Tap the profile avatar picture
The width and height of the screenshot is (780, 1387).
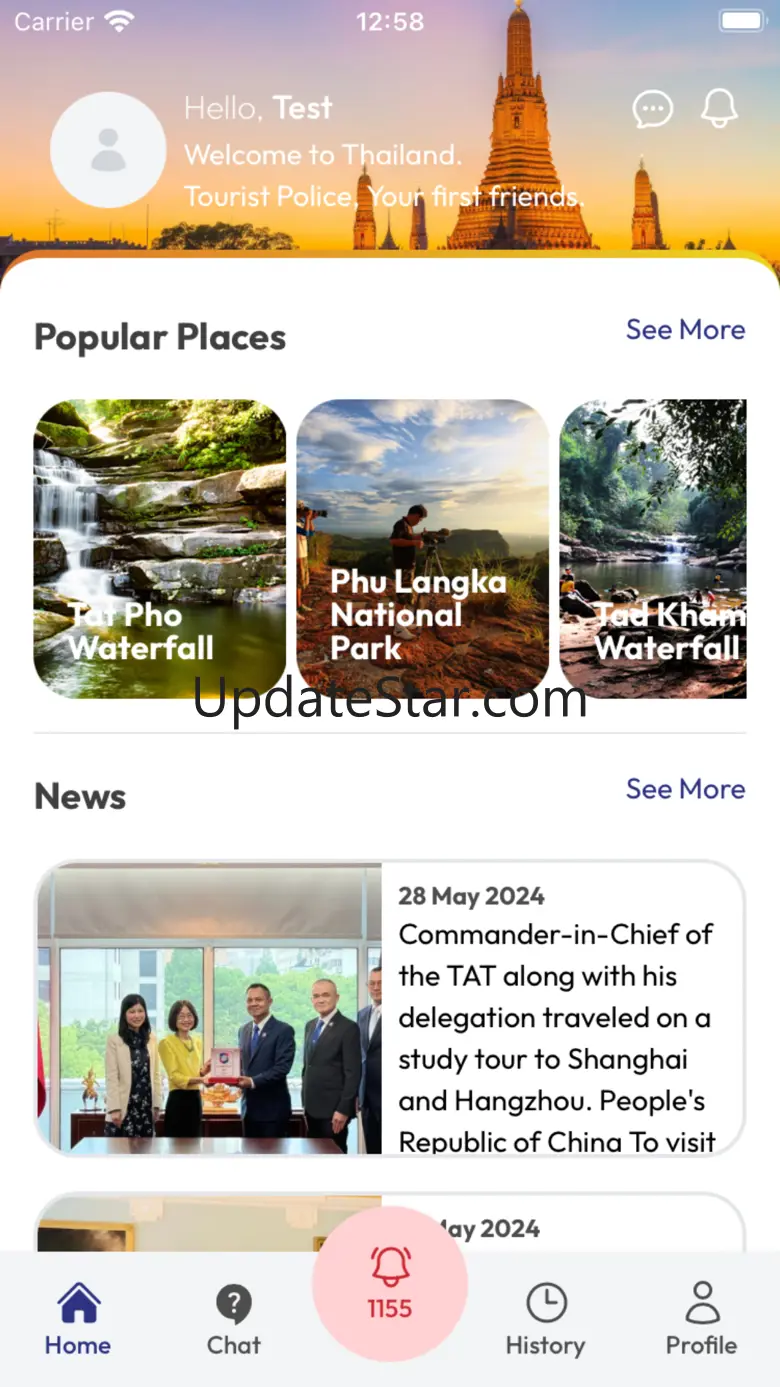point(108,150)
